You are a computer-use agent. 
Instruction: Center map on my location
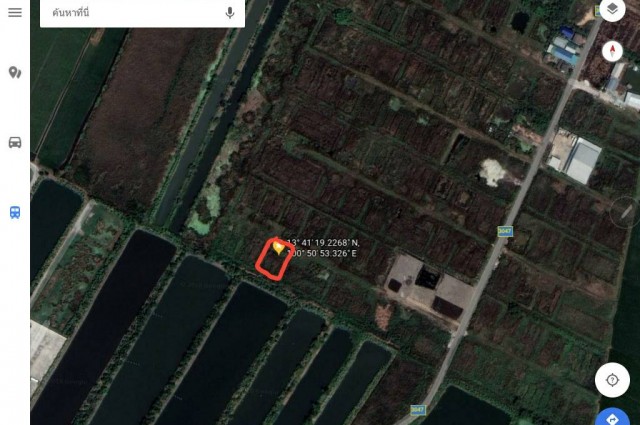click(612, 380)
